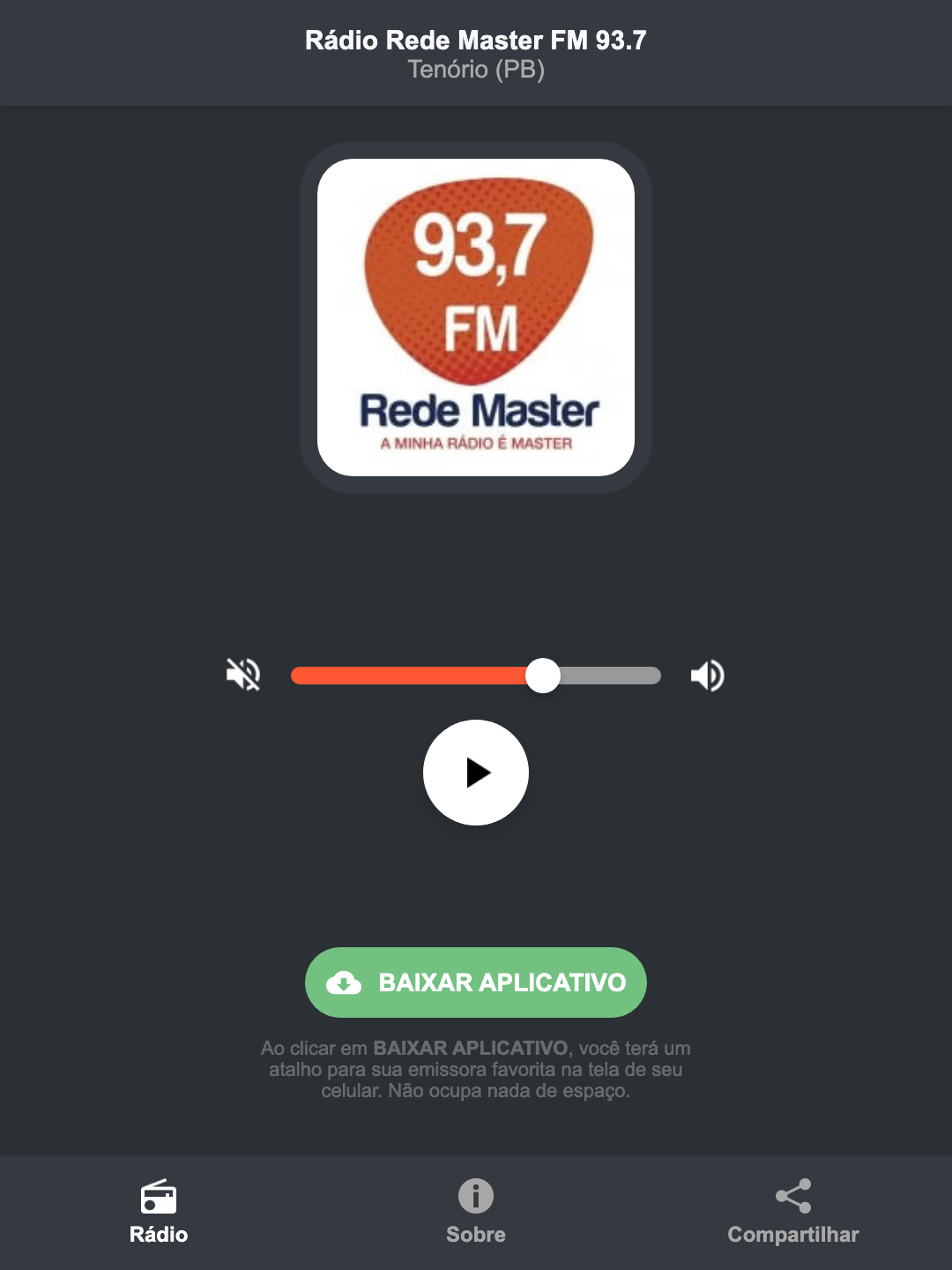Tap the info icon above Sobre

click(x=475, y=1198)
